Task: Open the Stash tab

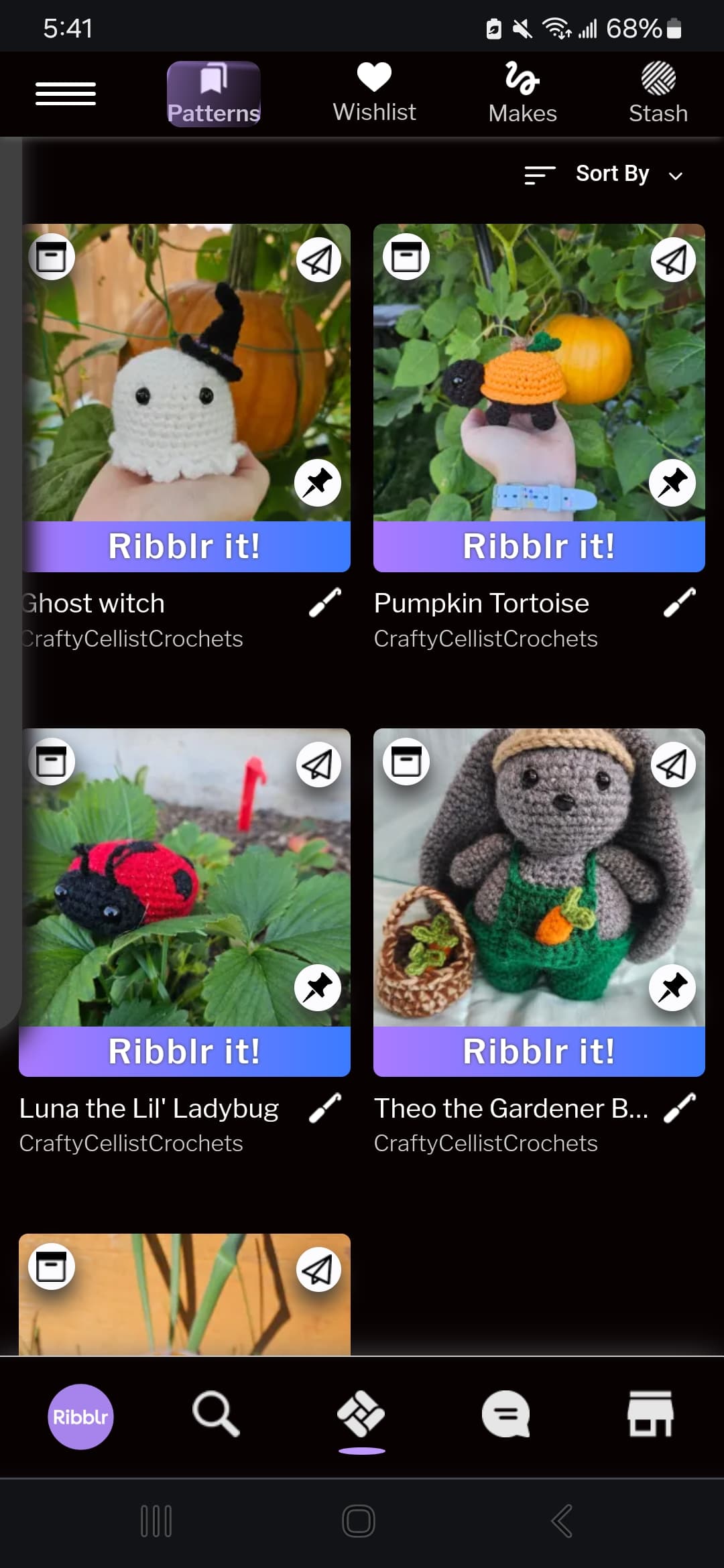Action: pos(658,94)
